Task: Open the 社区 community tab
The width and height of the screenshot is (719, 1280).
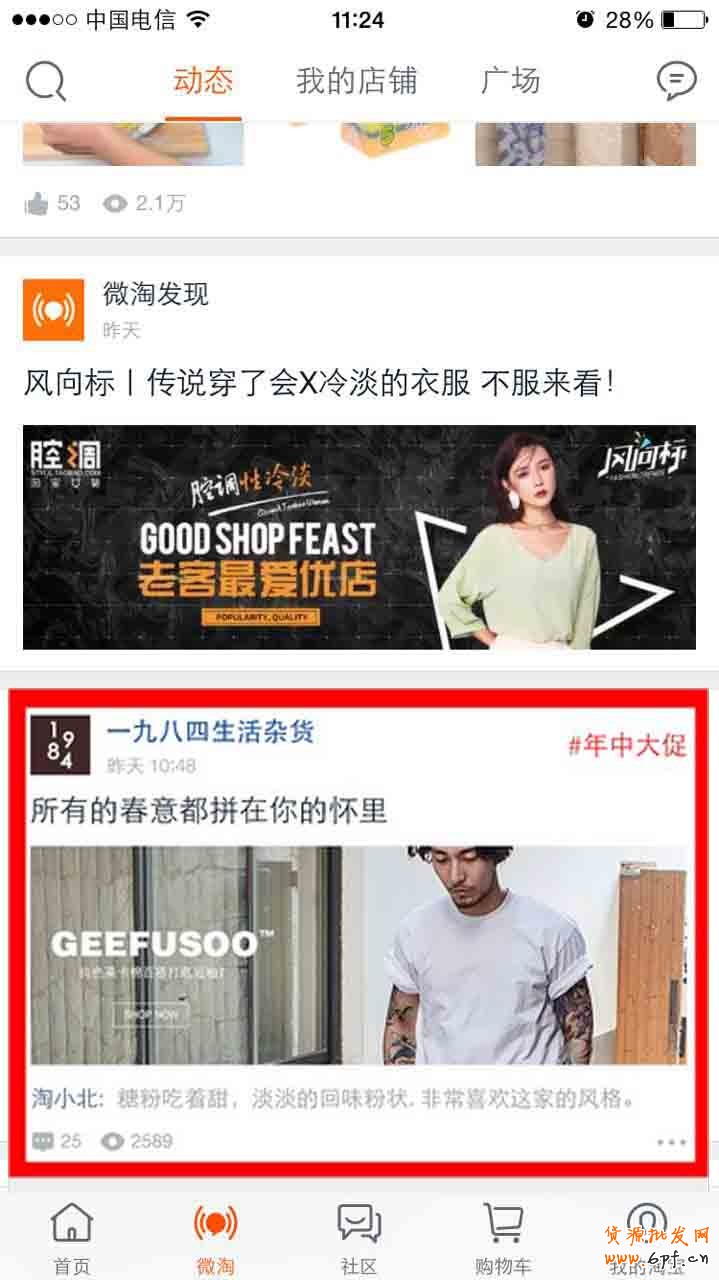Action: (x=359, y=1239)
